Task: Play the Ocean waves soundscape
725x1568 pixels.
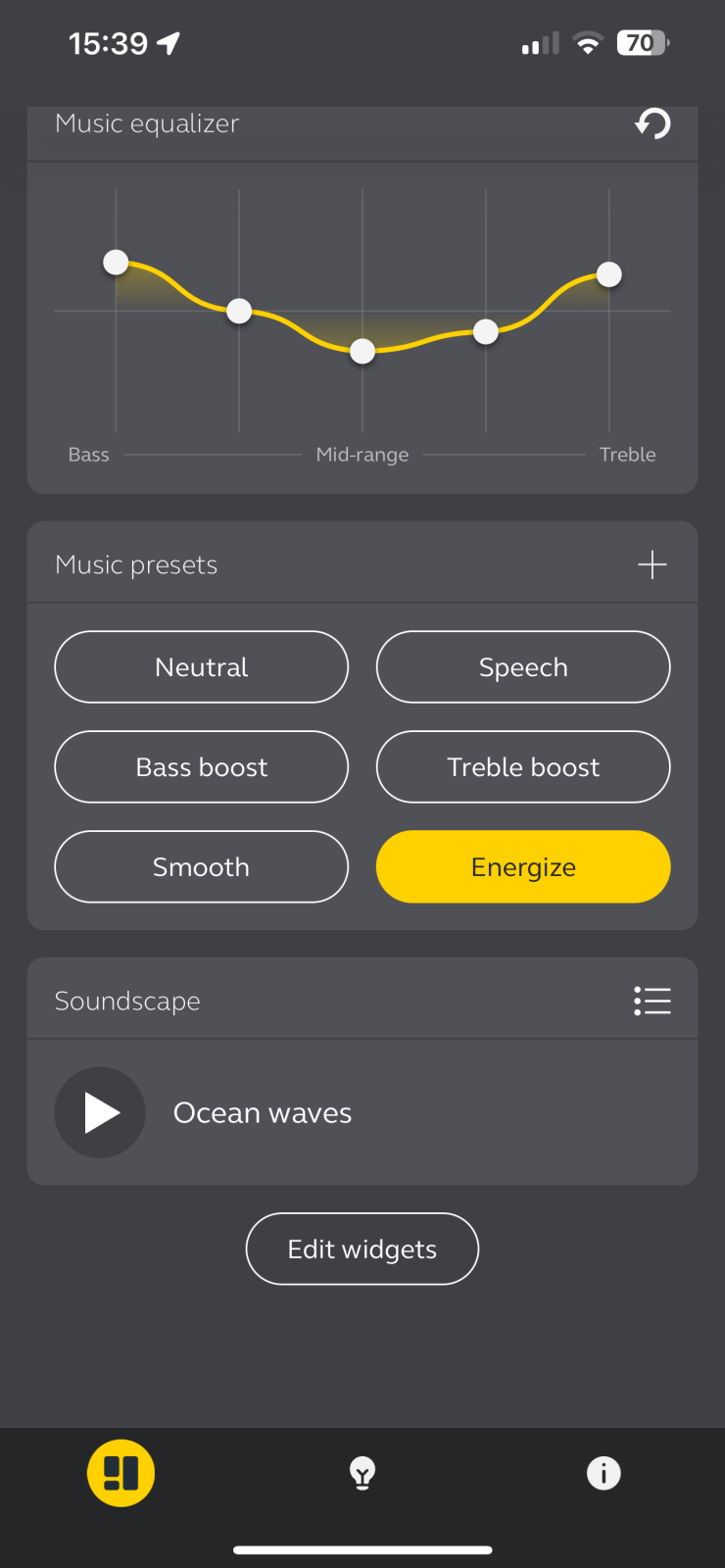Action: (x=100, y=1113)
